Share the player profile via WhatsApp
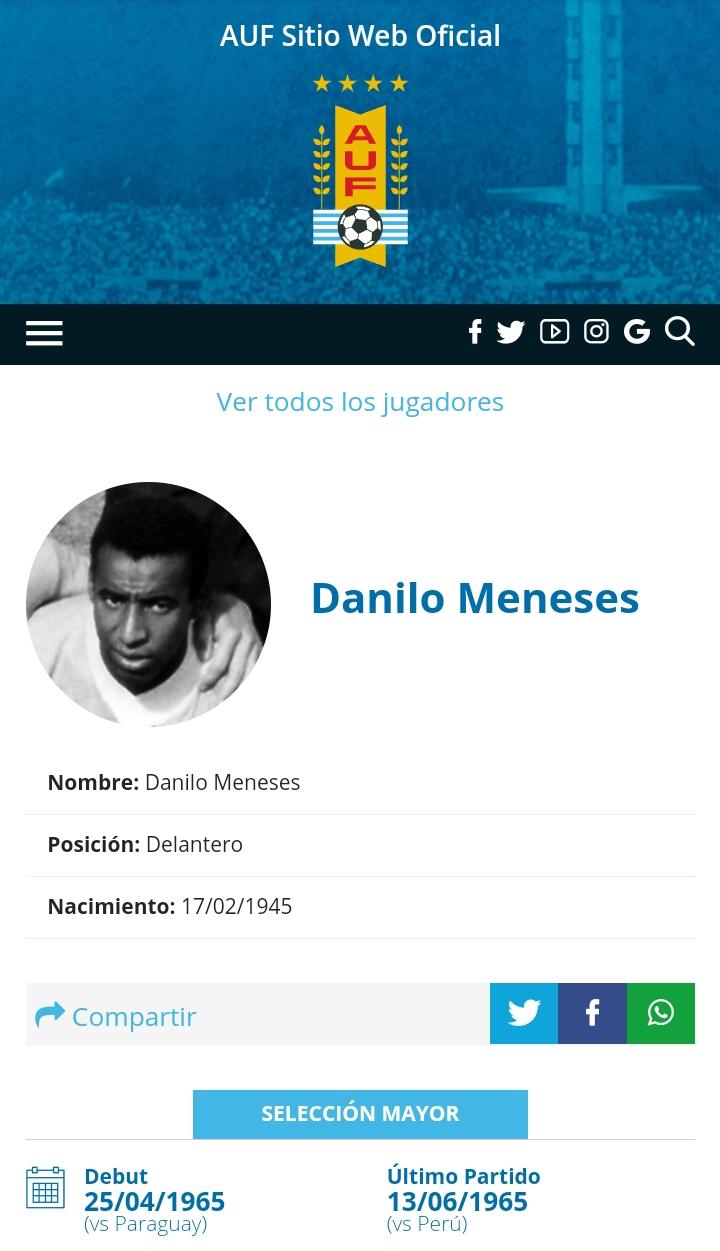720x1251 pixels. [x=660, y=1013]
